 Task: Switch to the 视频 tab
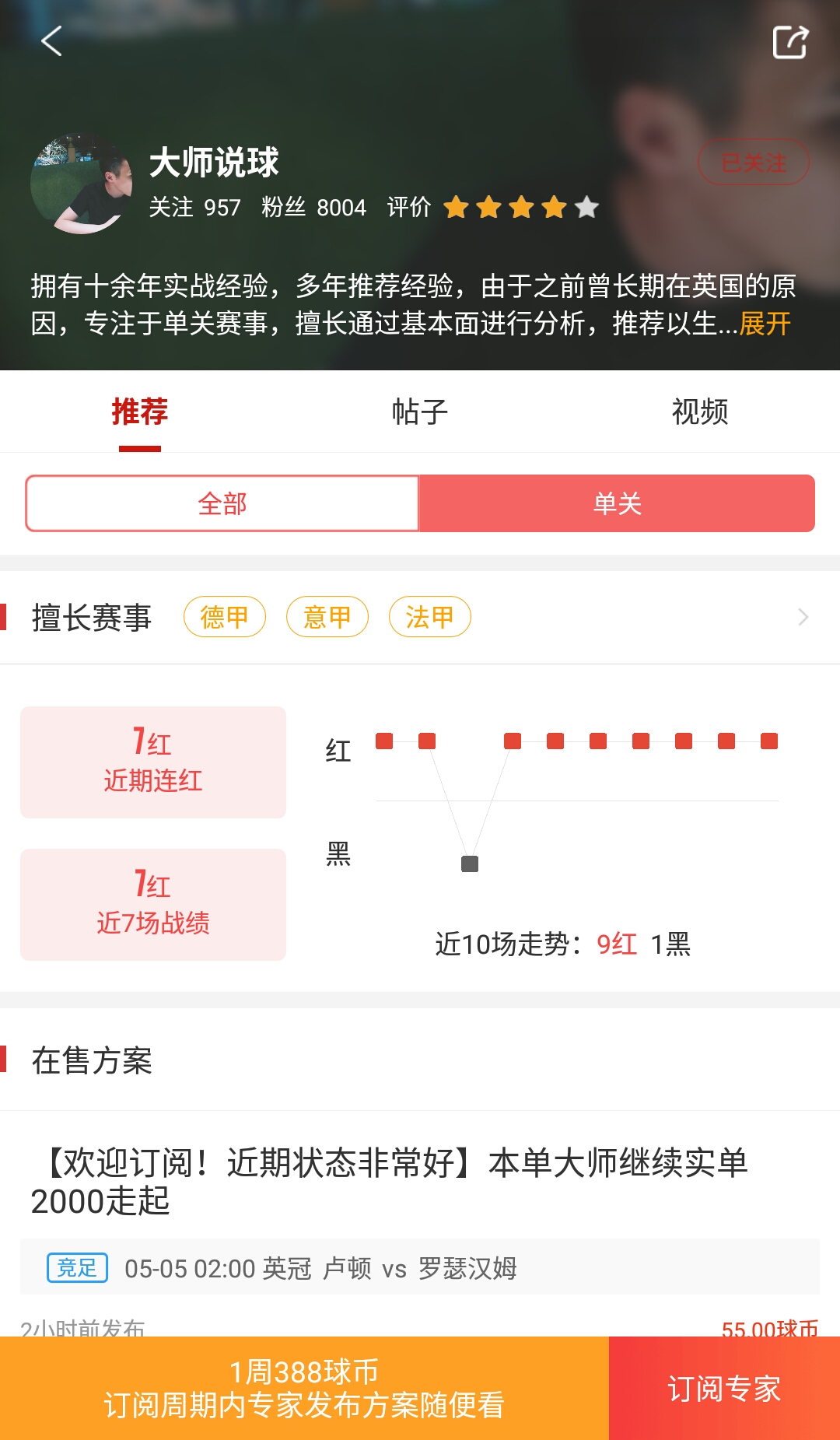tap(700, 412)
